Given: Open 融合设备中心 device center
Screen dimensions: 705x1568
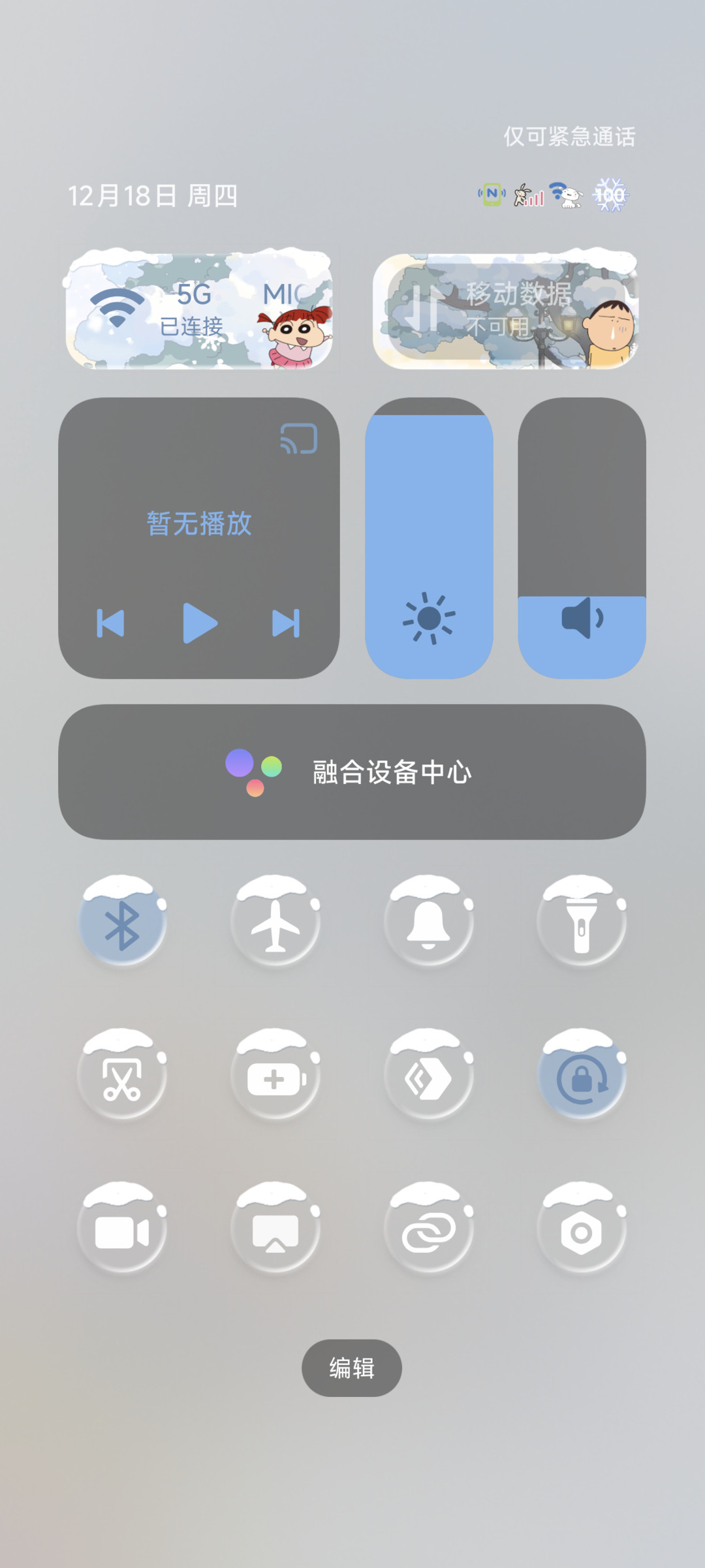Looking at the screenshot, I should (352, 772).
